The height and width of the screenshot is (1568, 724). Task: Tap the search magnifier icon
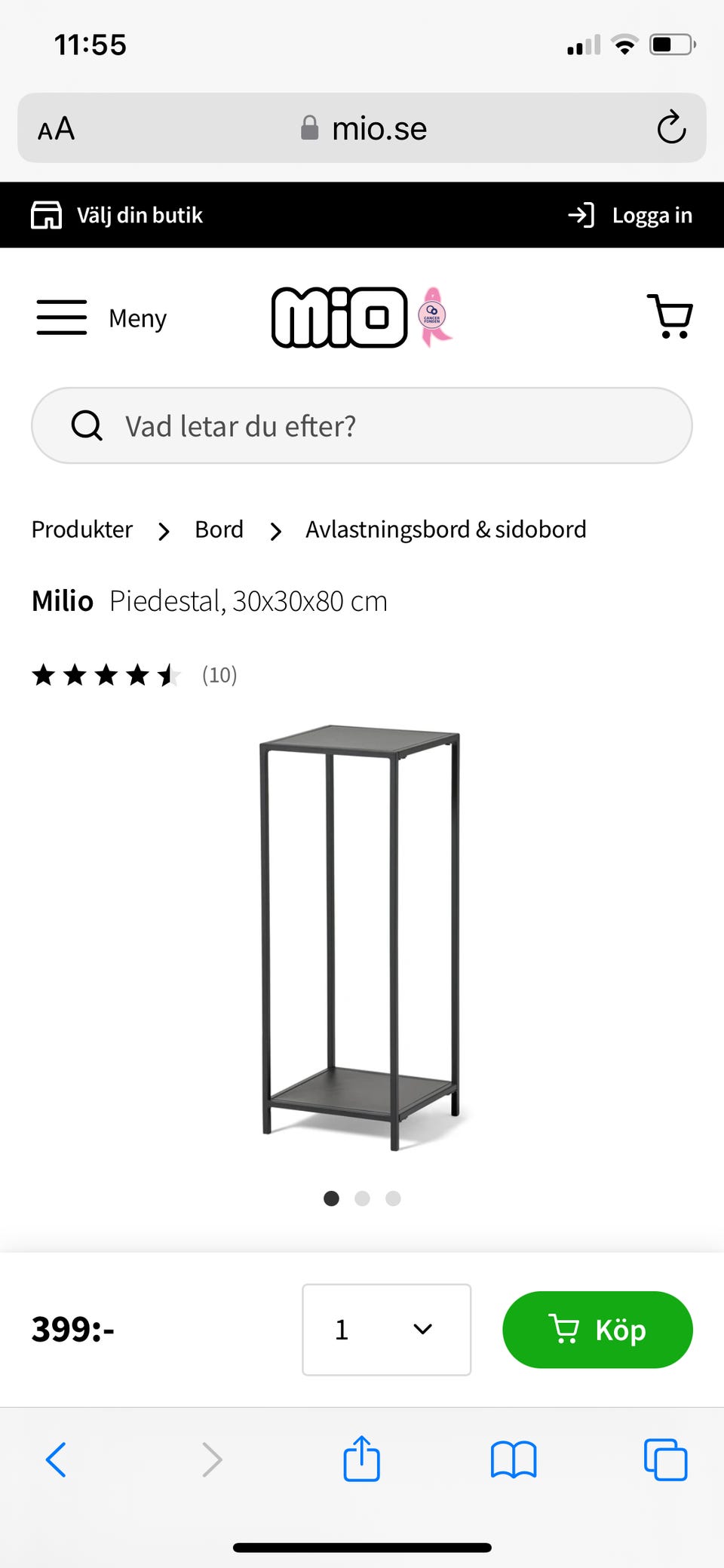(87, 425)
